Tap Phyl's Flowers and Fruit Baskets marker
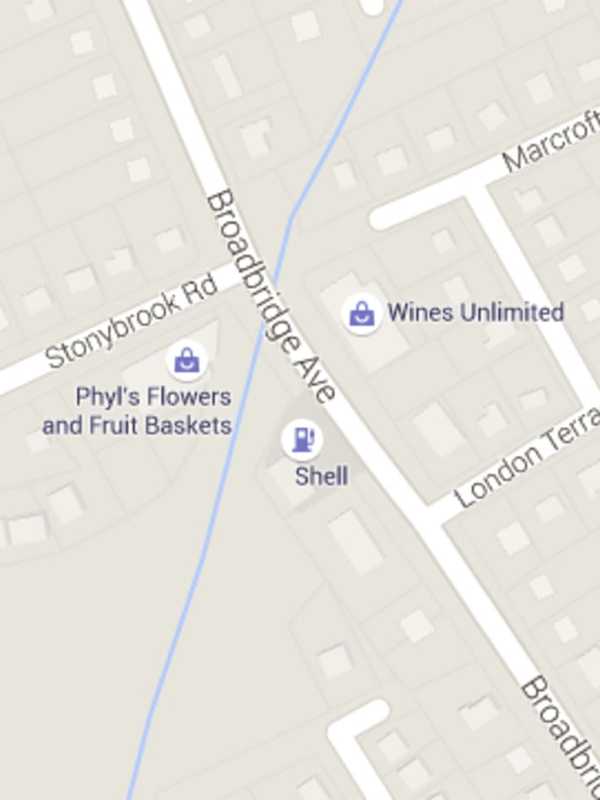The width and height of the screenshot is (600, 800). click(x=187, y=361)
